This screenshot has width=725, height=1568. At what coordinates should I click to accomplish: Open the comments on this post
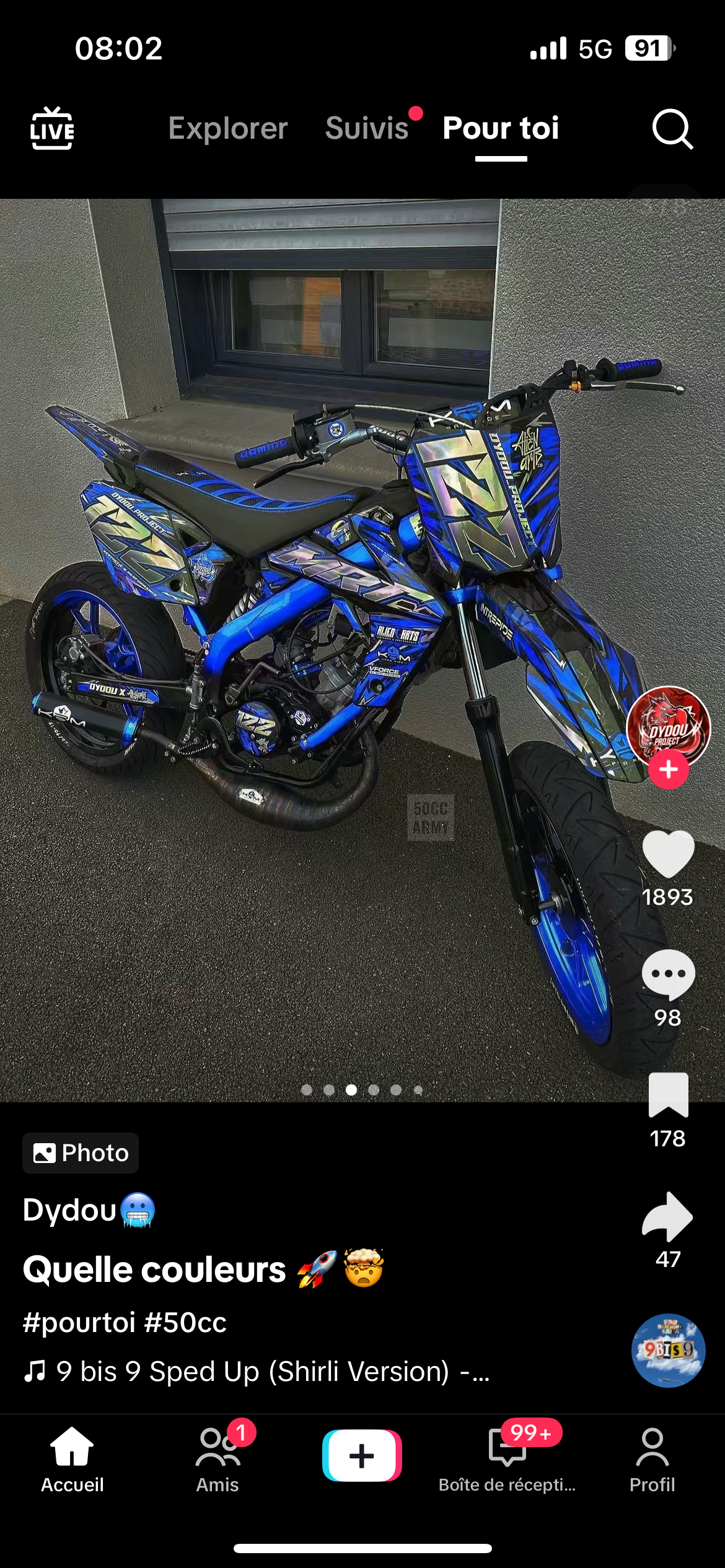(667, 975)
